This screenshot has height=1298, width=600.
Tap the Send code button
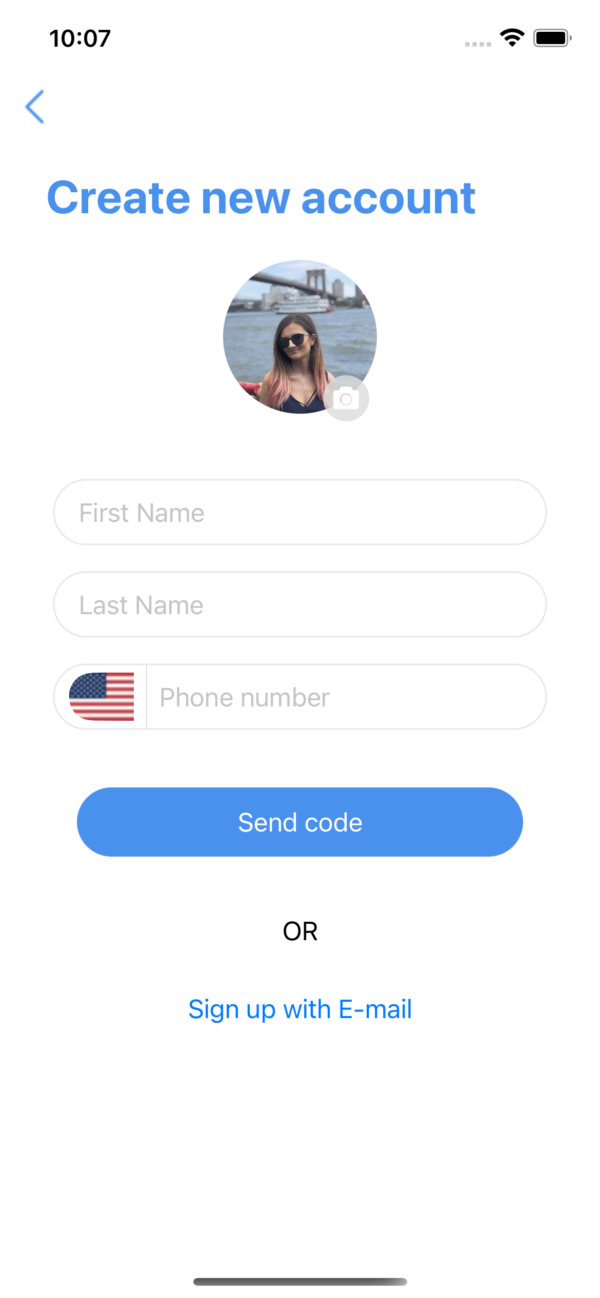300,822
